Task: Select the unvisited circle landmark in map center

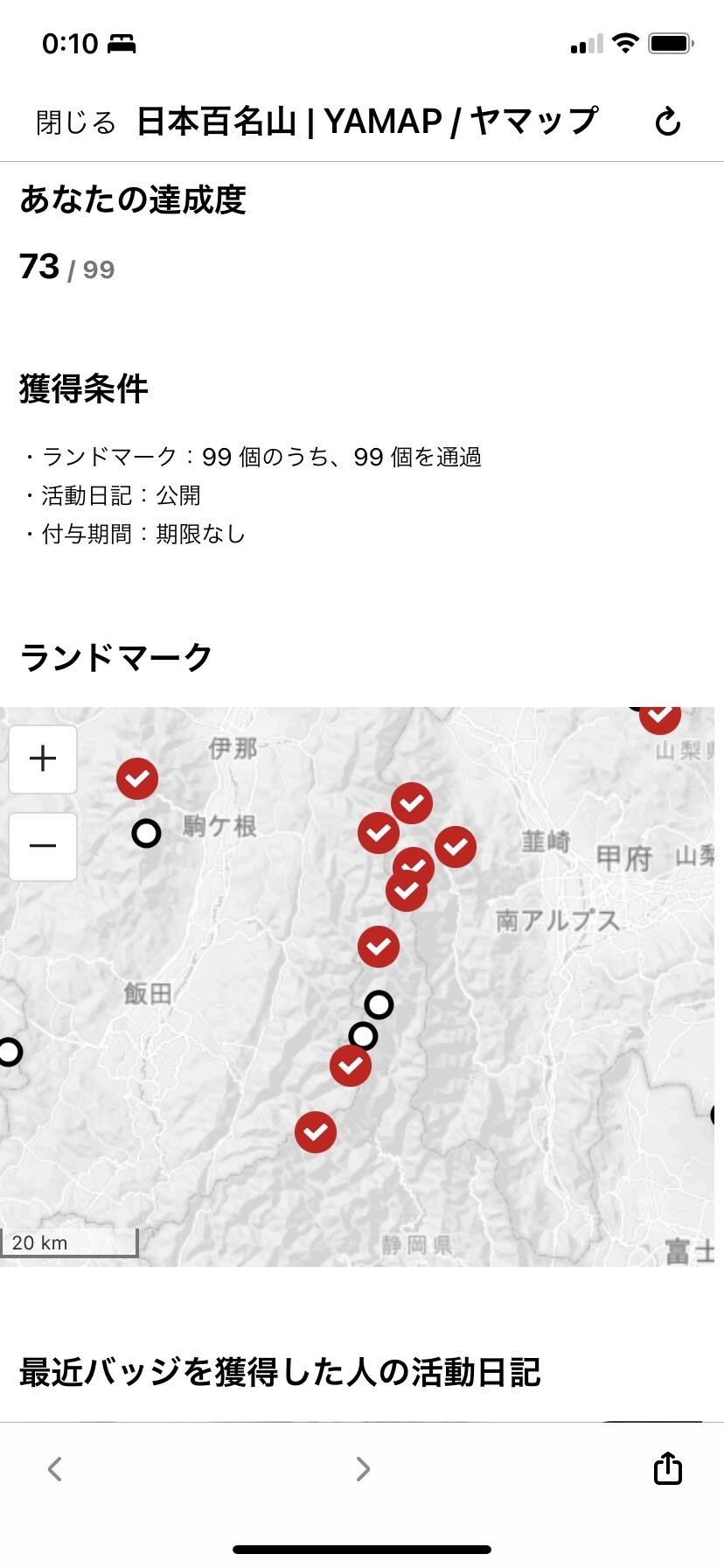Action: point(378,1004)
